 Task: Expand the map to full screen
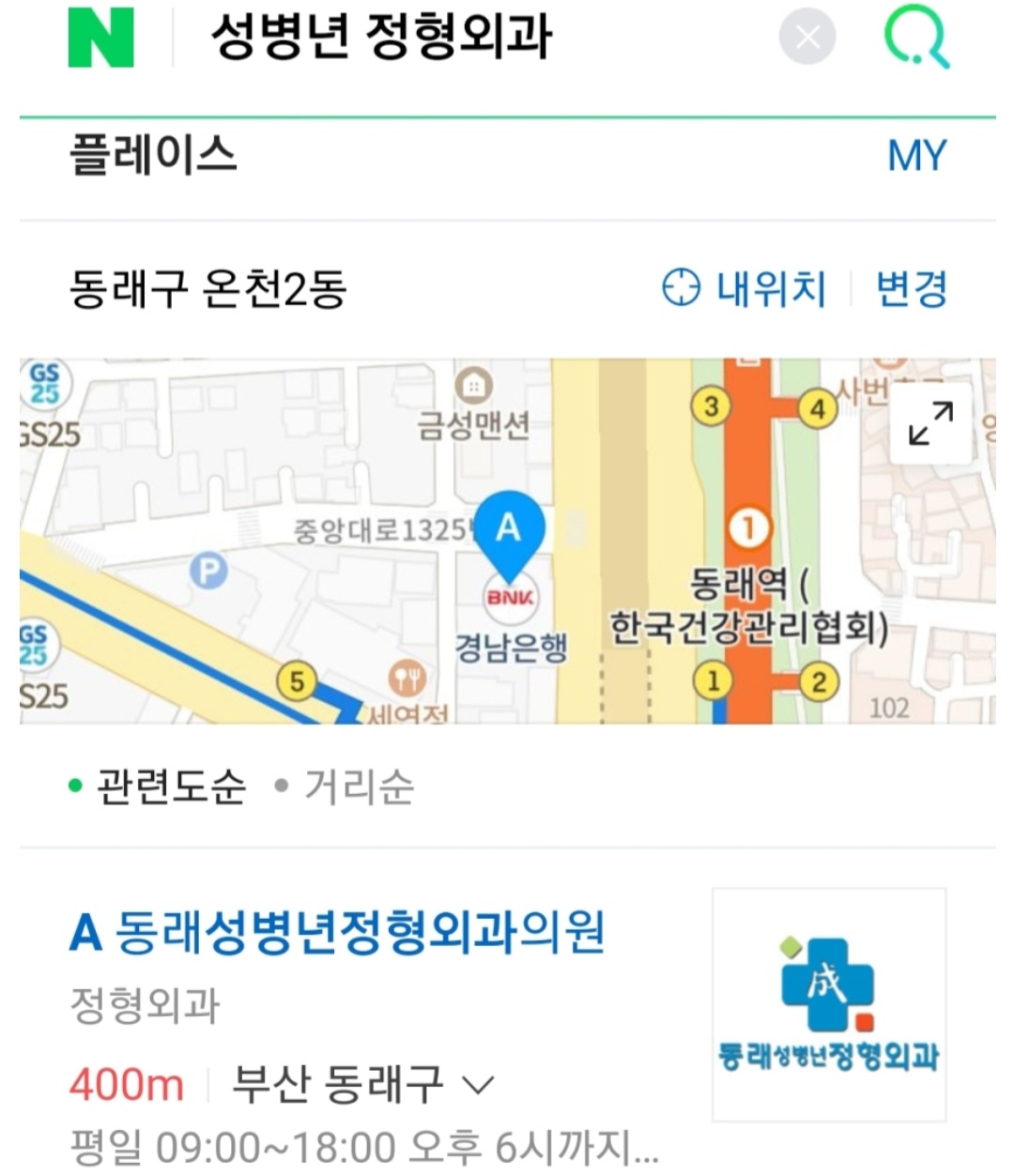(930, 424)
